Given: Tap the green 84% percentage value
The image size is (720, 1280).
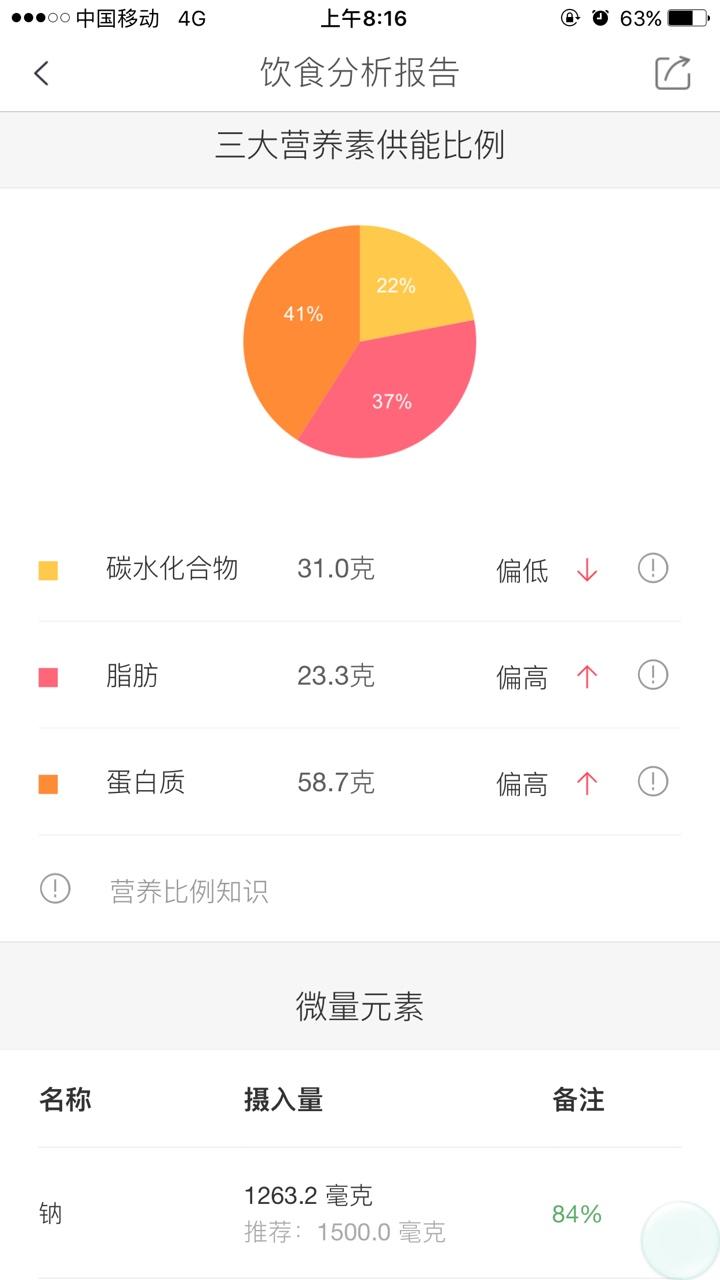Looking at the screenshot, I should point(575,1212).
